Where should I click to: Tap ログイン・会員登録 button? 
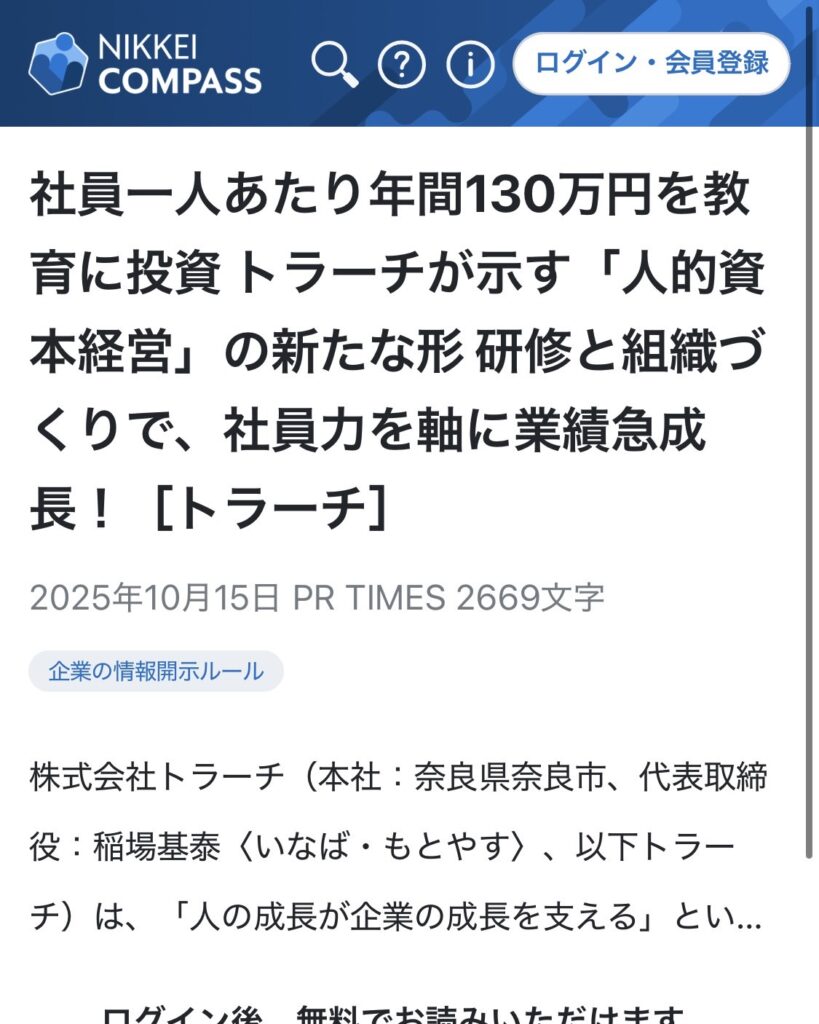[x=651, y=63]
